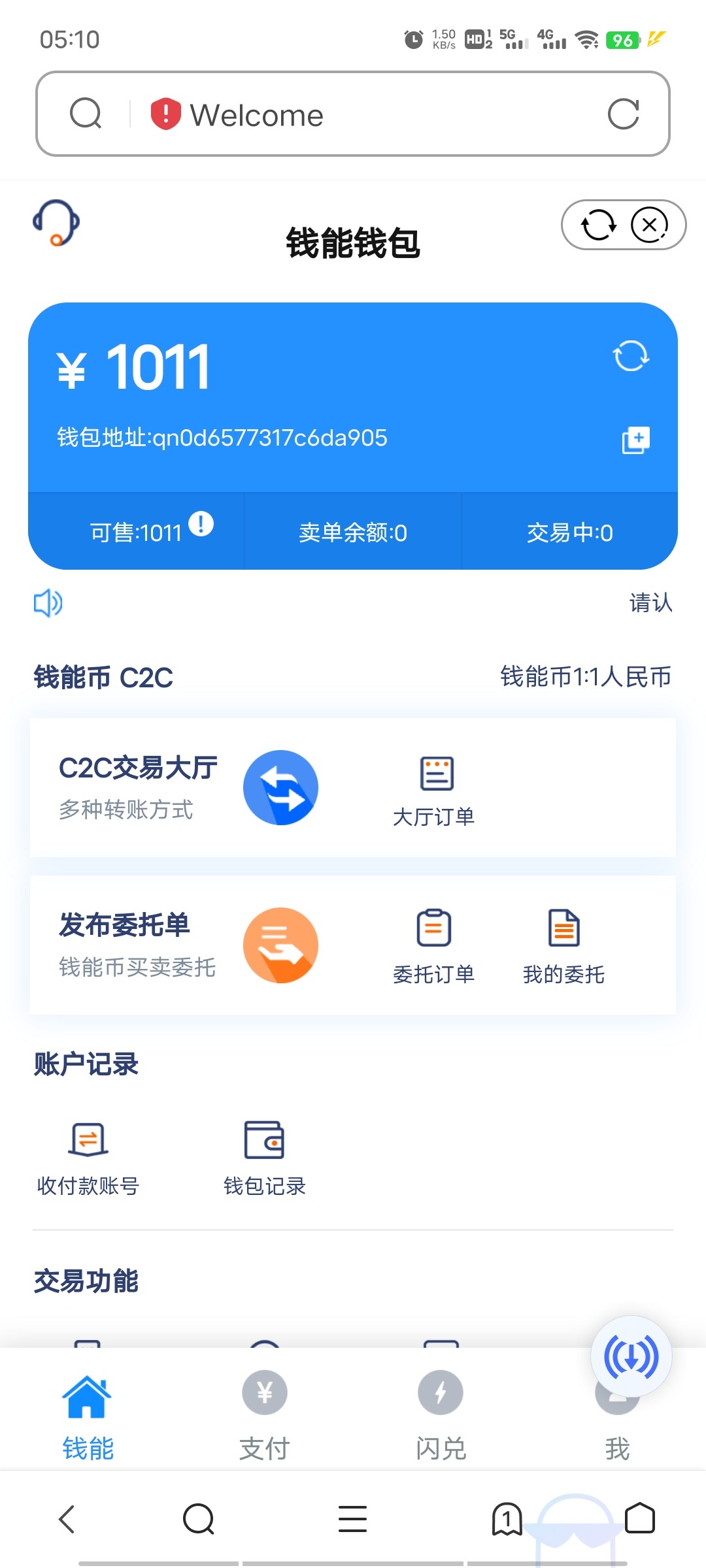Open 发布委托单 to publish an order
This screenshot has height=1568, width=706.
pos(280,945)
